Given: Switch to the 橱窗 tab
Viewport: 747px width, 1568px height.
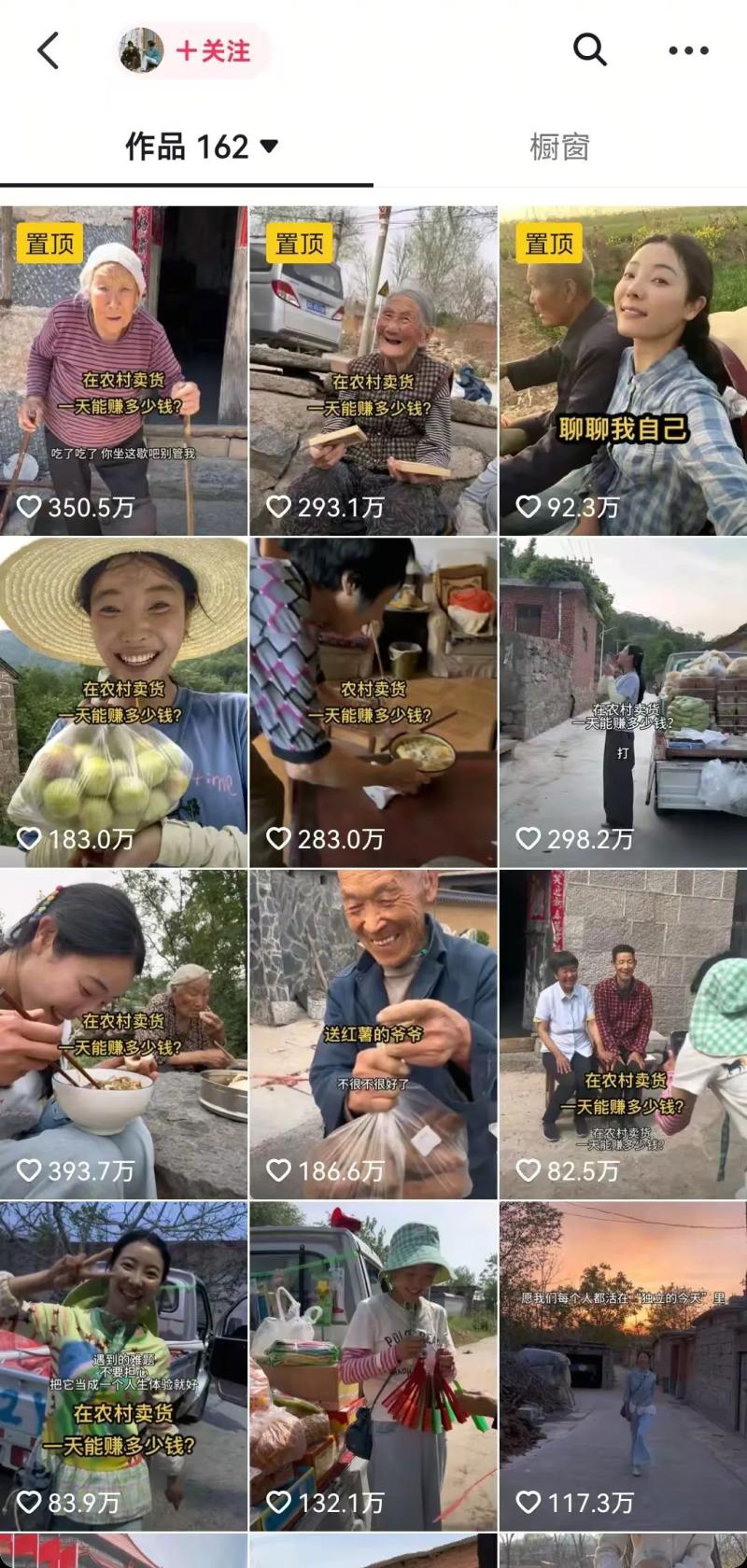Looking at the screenshot, I should pos(559,147).
